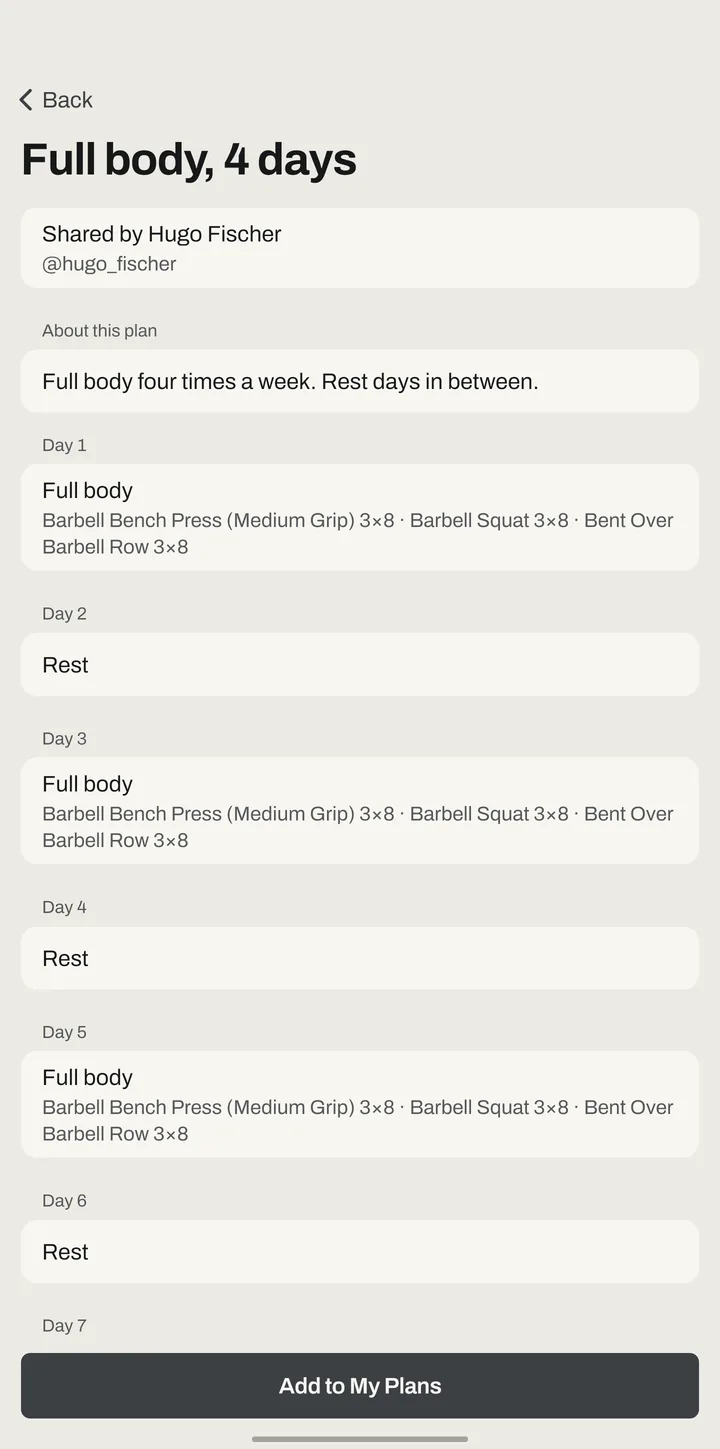Go back using the Back arrow
The height and width of the screenshot is (1449, 720).
55,100
